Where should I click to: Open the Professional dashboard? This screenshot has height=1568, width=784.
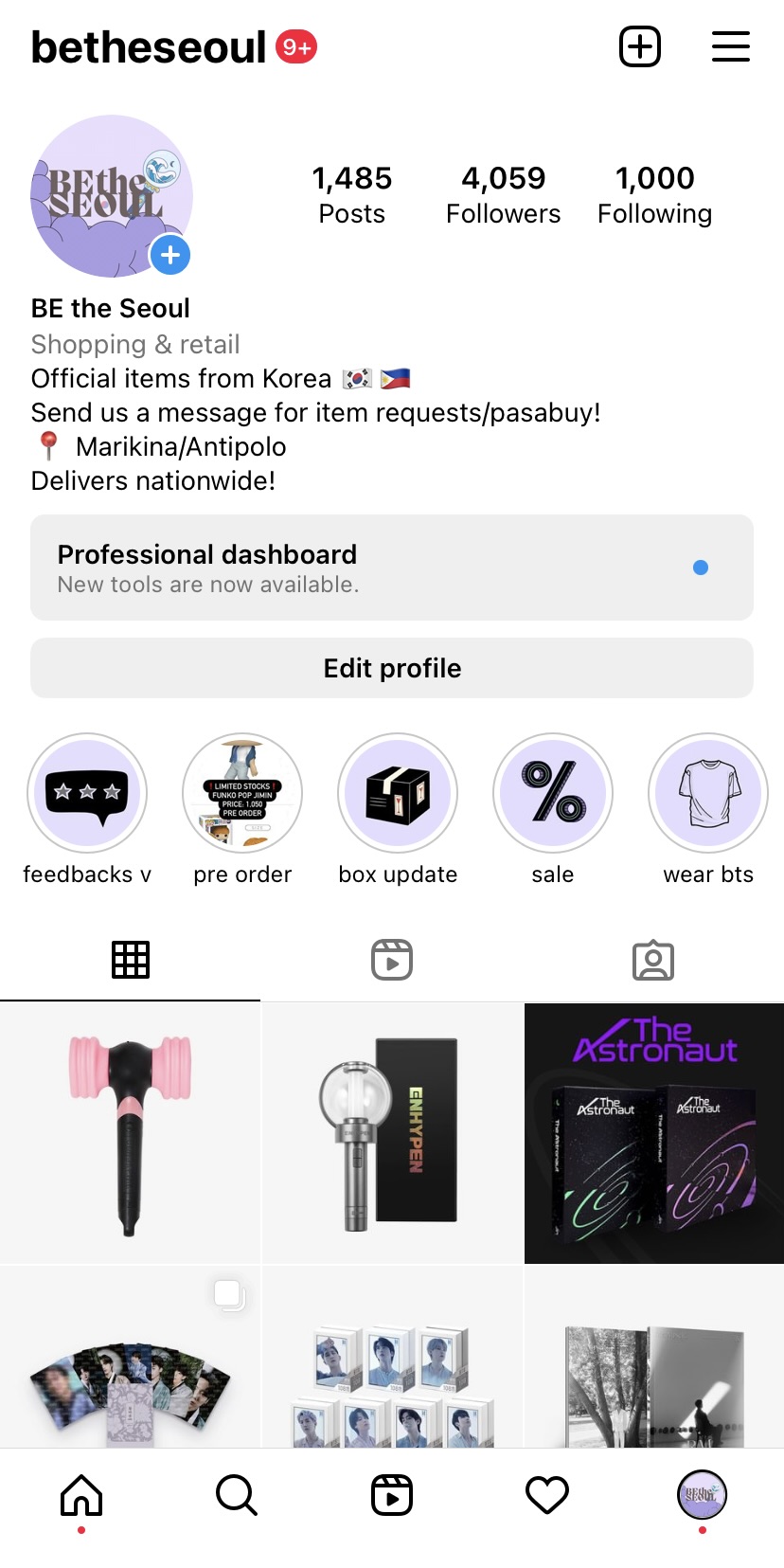click(x=392, y=568)
